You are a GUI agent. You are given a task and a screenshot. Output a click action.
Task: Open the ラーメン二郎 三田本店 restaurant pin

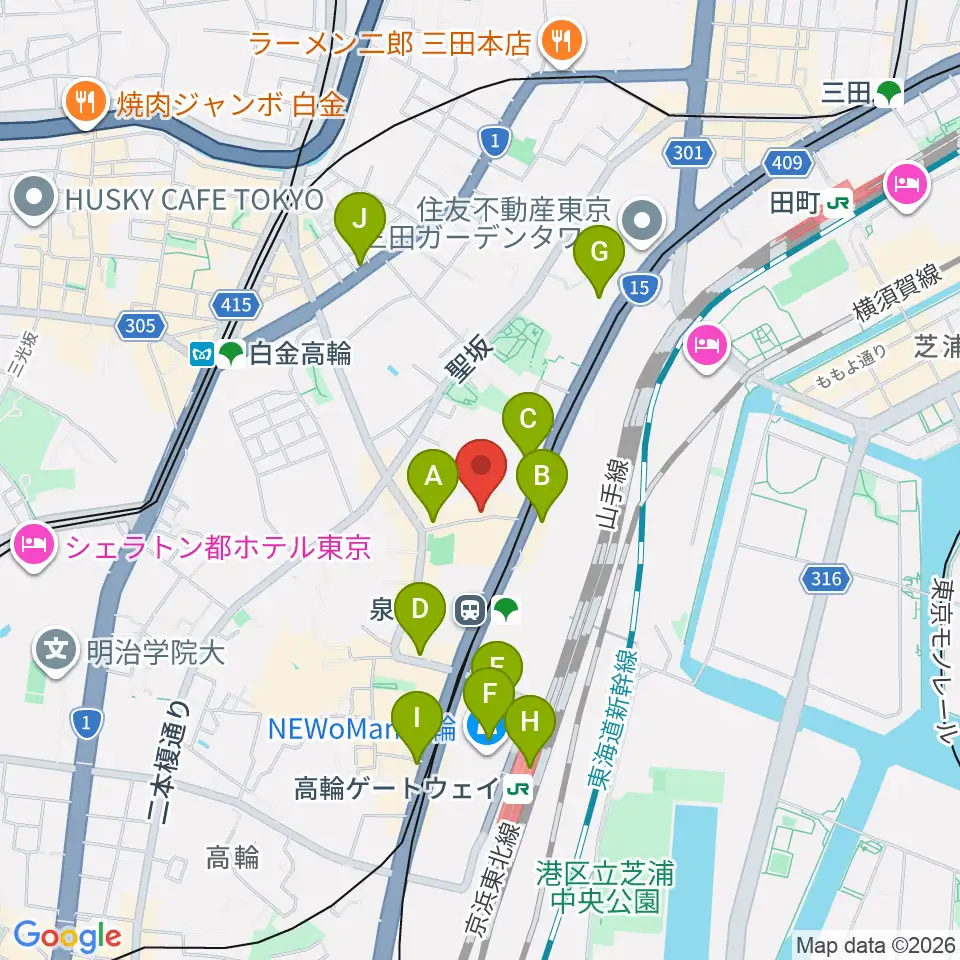562,43
